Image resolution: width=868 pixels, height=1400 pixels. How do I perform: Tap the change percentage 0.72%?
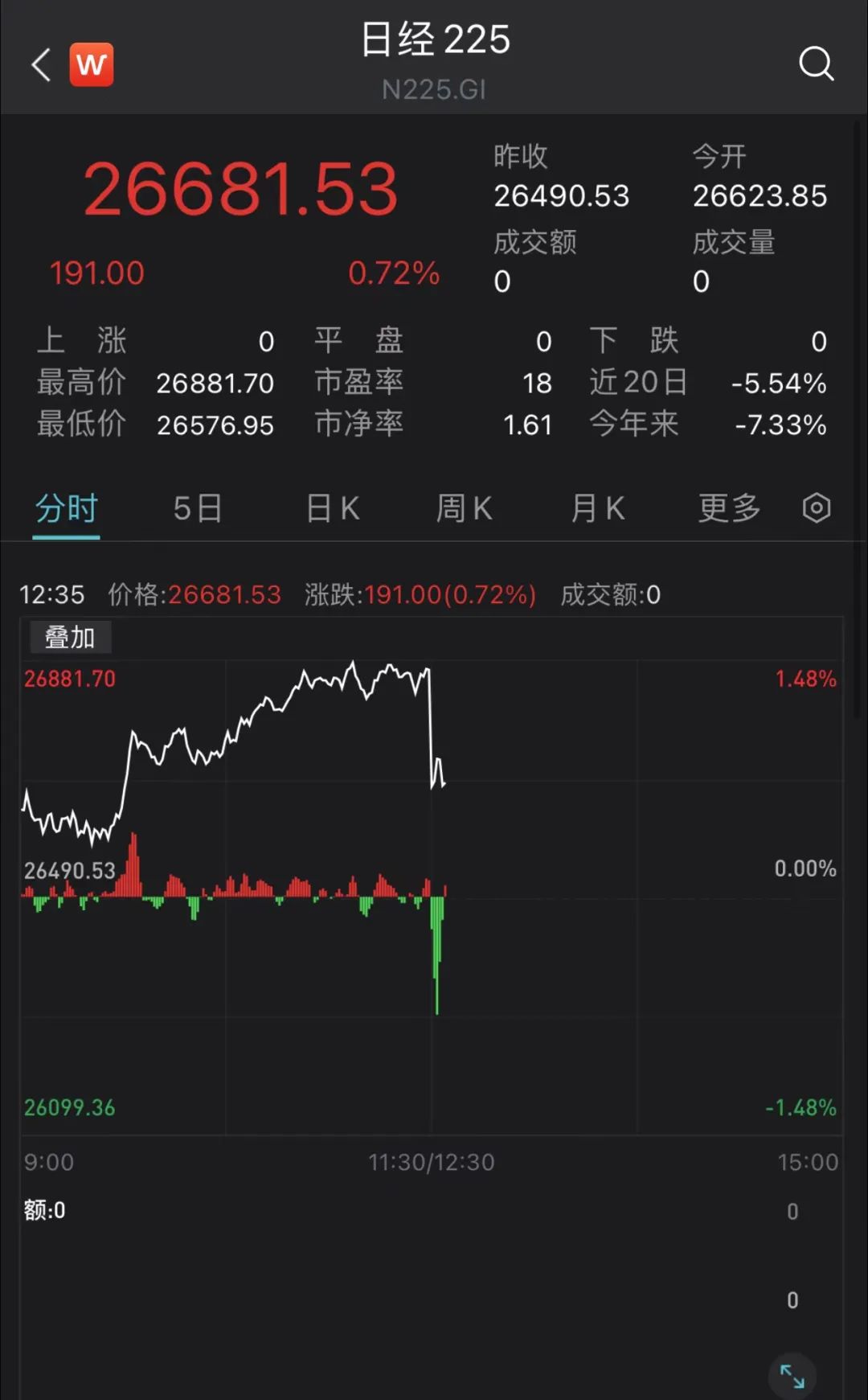pos(395,273)
